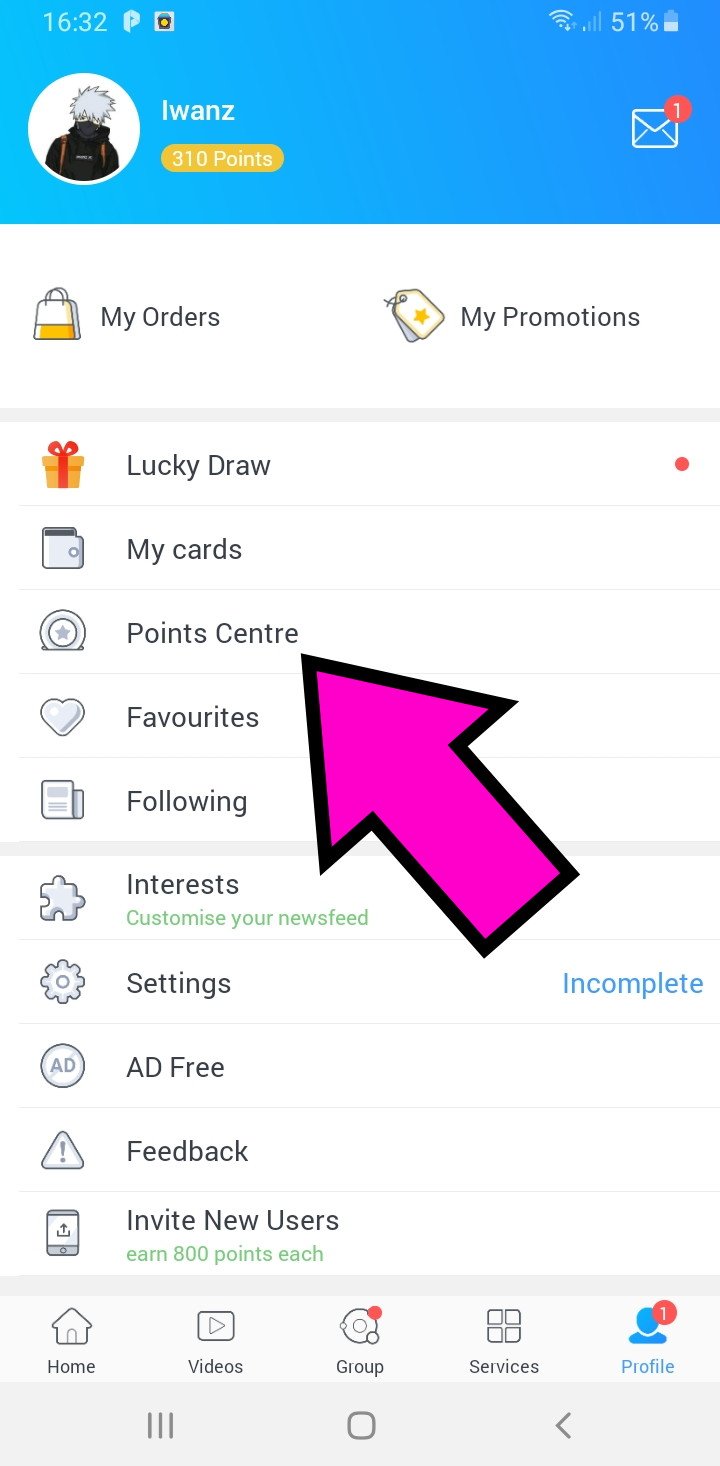Switch to the Services tab
This screenshot has height=1466, width=720.
pos(503,1340)
